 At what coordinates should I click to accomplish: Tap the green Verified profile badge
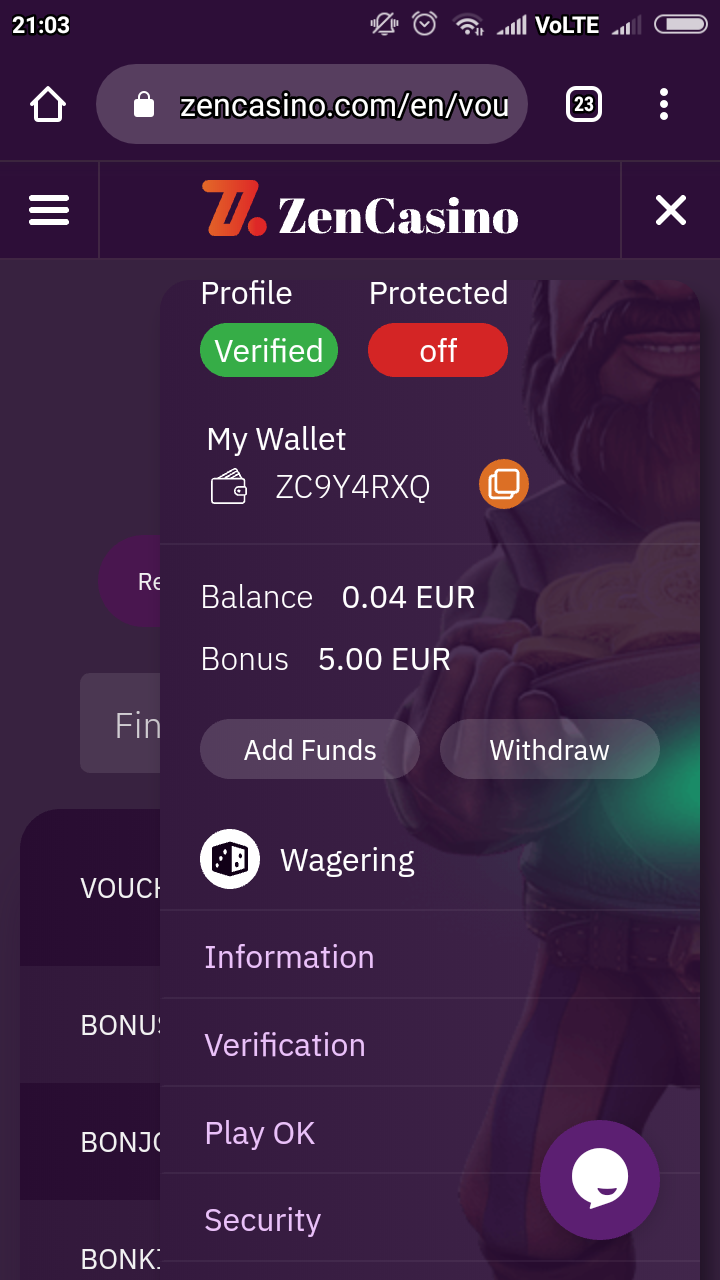click(269, 351)
